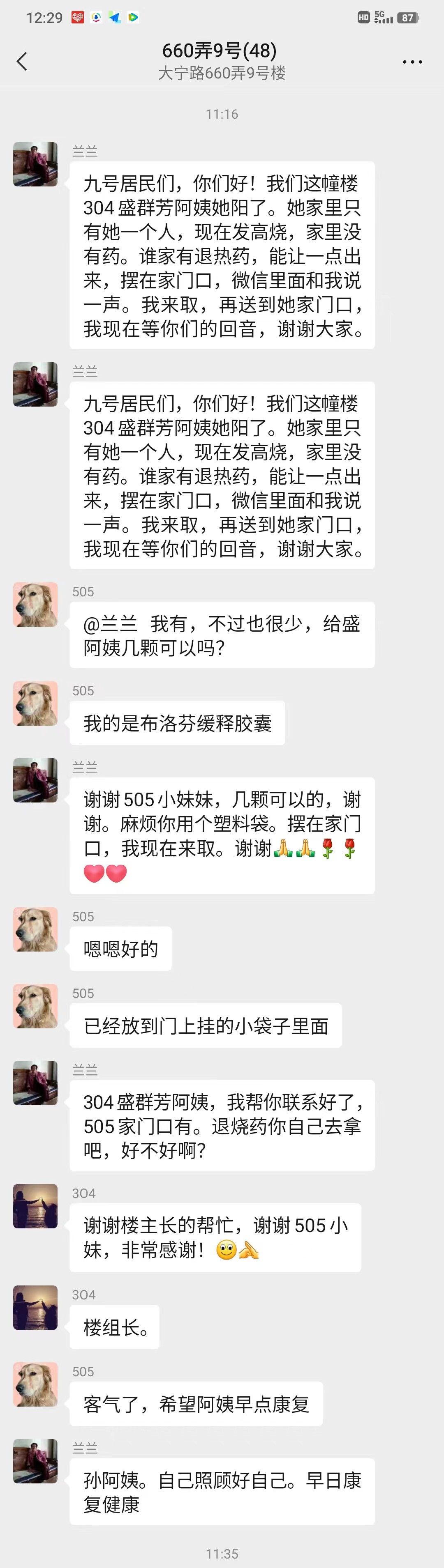This screenshot has width=444, height=1568.
Task: Open 505's avatar beside 嗯嗯好的
Action: point(35,929)
